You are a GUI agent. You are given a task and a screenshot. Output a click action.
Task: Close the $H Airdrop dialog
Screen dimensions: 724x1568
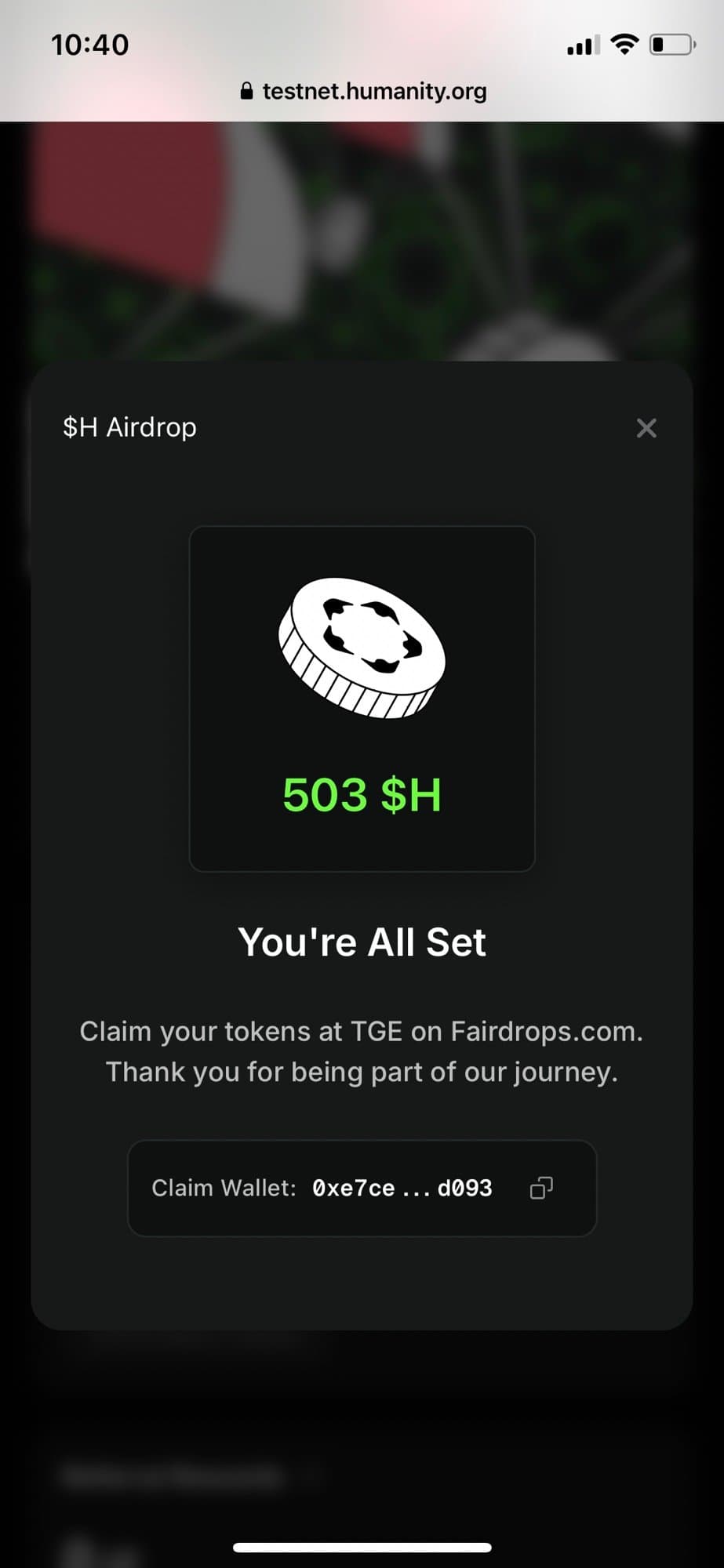[646, 428]
